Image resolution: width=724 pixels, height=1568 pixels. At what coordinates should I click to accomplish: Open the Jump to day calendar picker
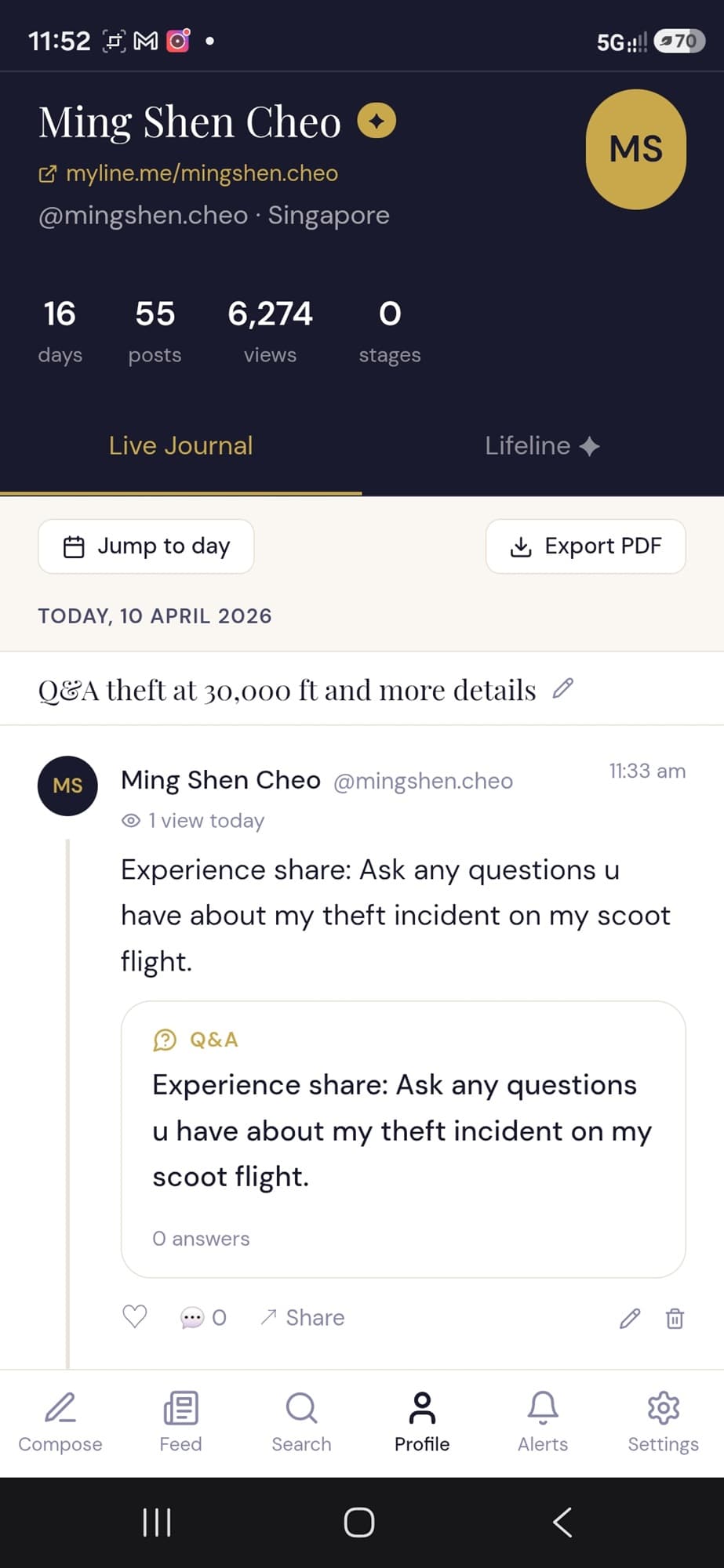(x=146, y=546)
